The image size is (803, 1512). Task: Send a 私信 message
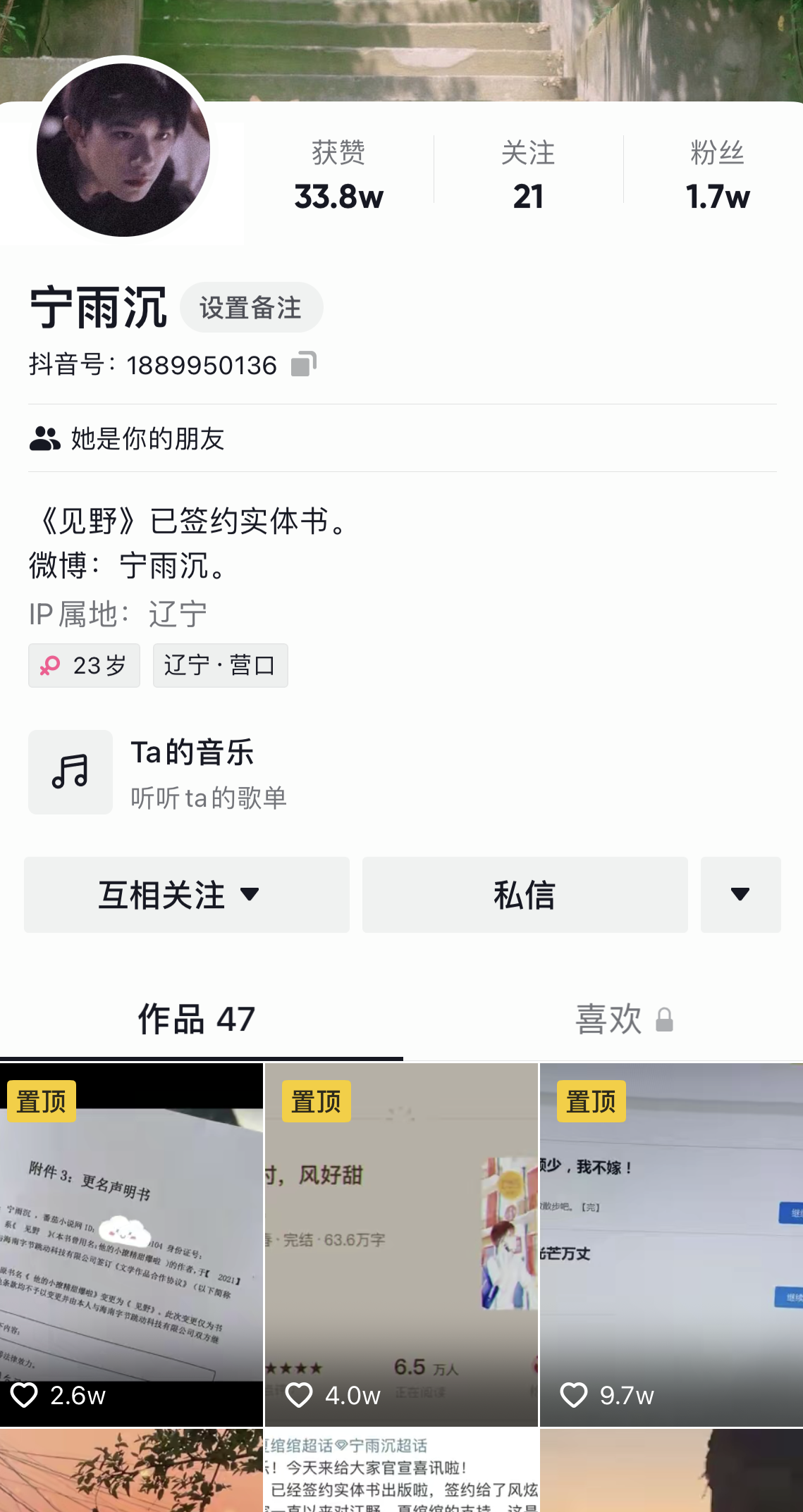click(525, 895)
